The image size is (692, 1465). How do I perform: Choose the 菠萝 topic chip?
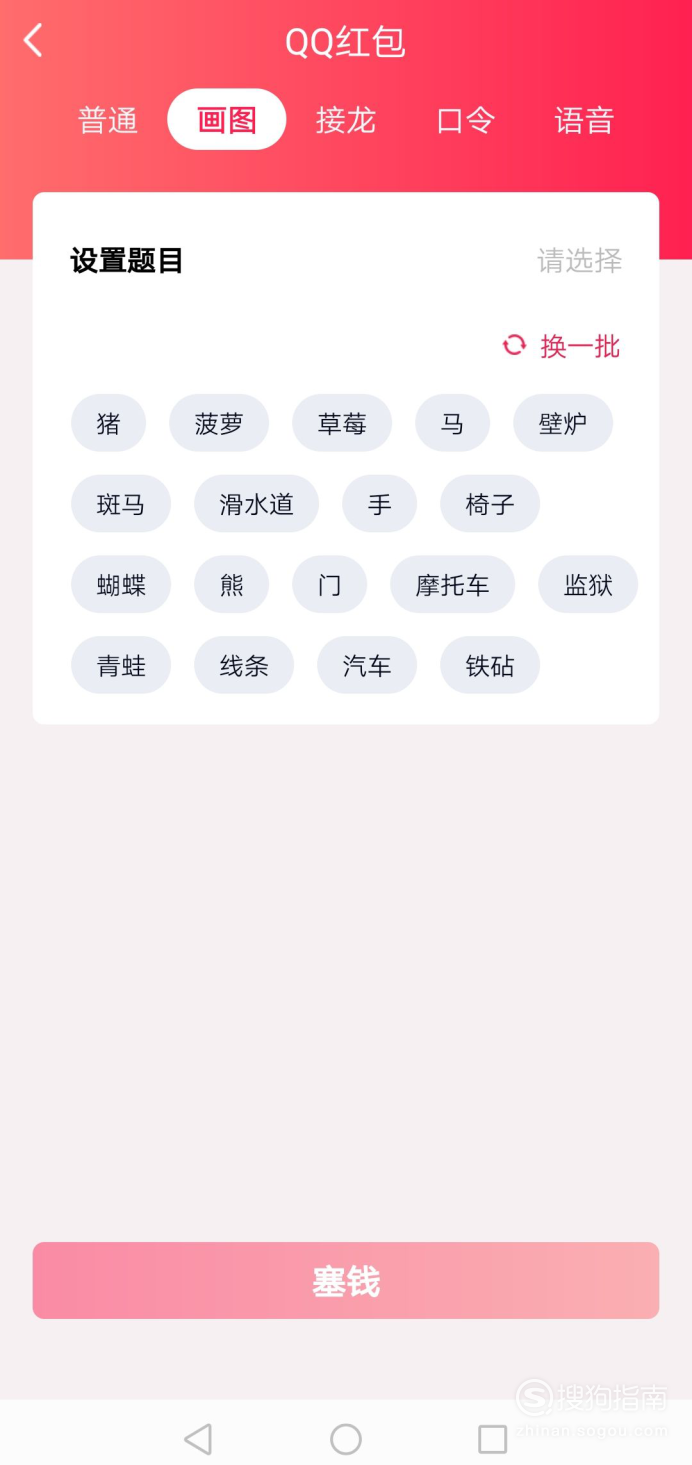coord(219,423)
